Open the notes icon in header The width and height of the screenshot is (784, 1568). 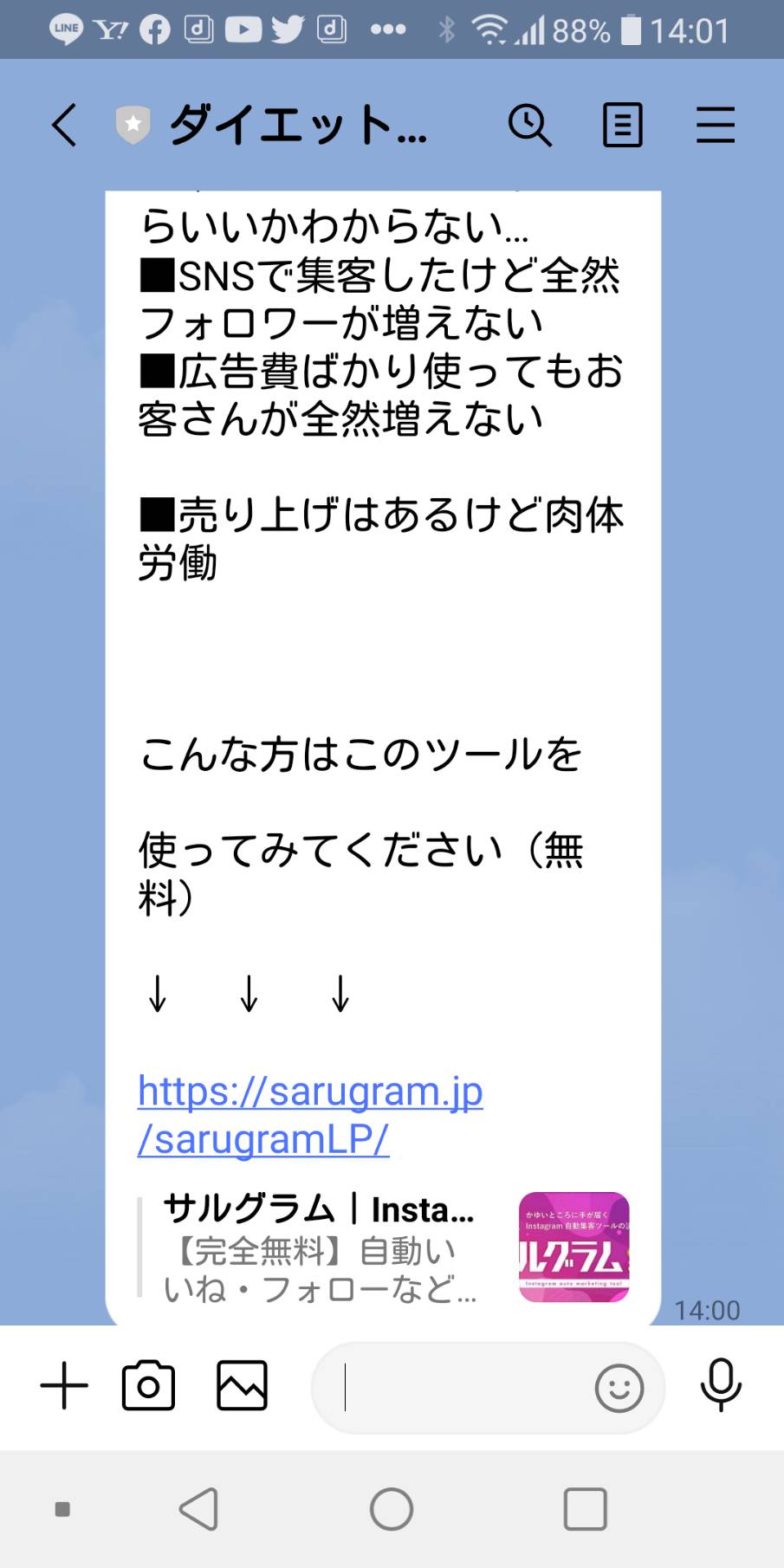622,125
